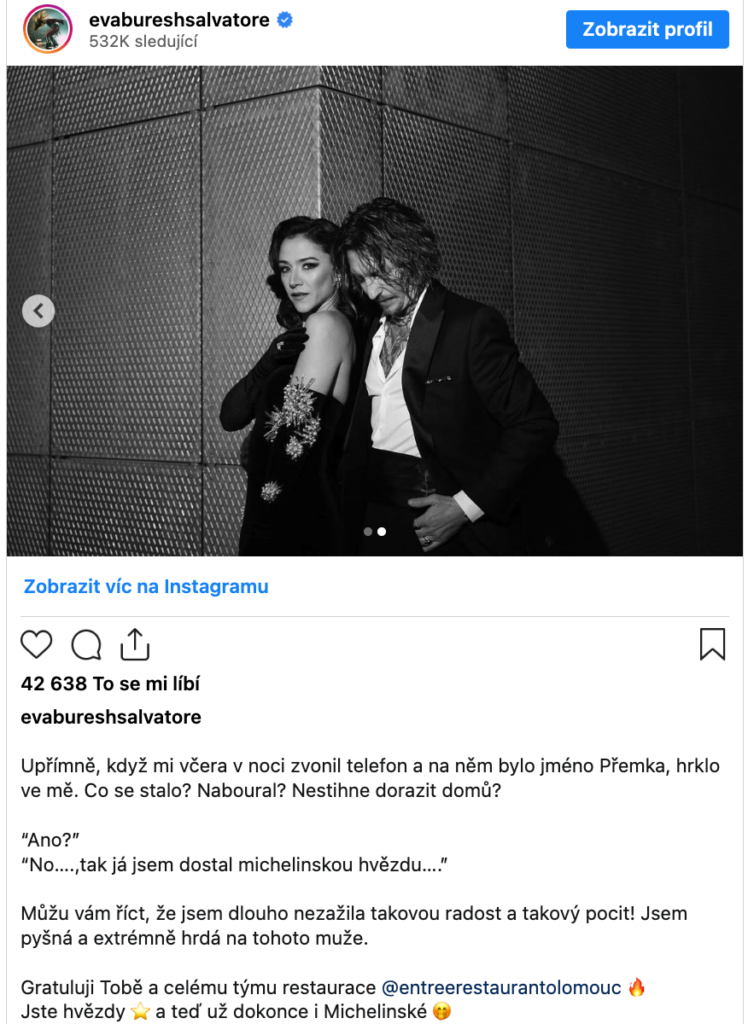748x1024 pixels.
Task: Share this post
Action: [135, 645]
